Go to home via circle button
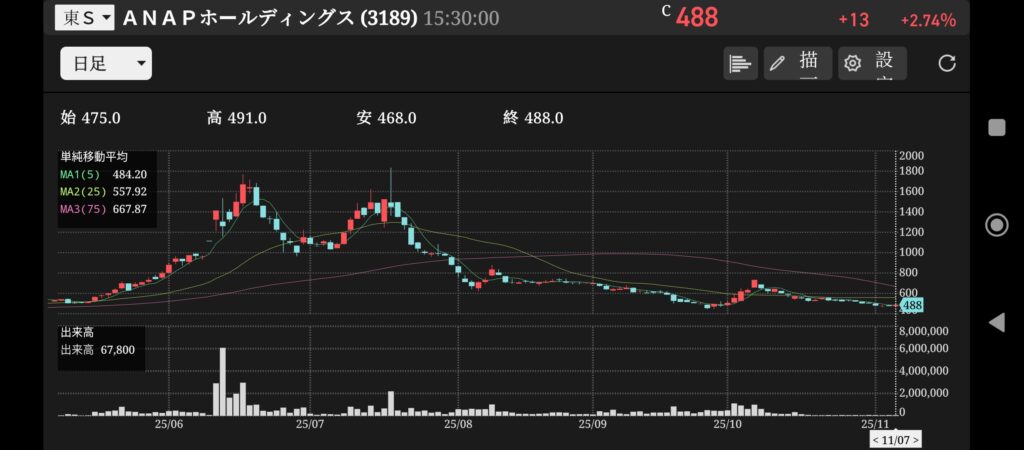 click(996, 224)
